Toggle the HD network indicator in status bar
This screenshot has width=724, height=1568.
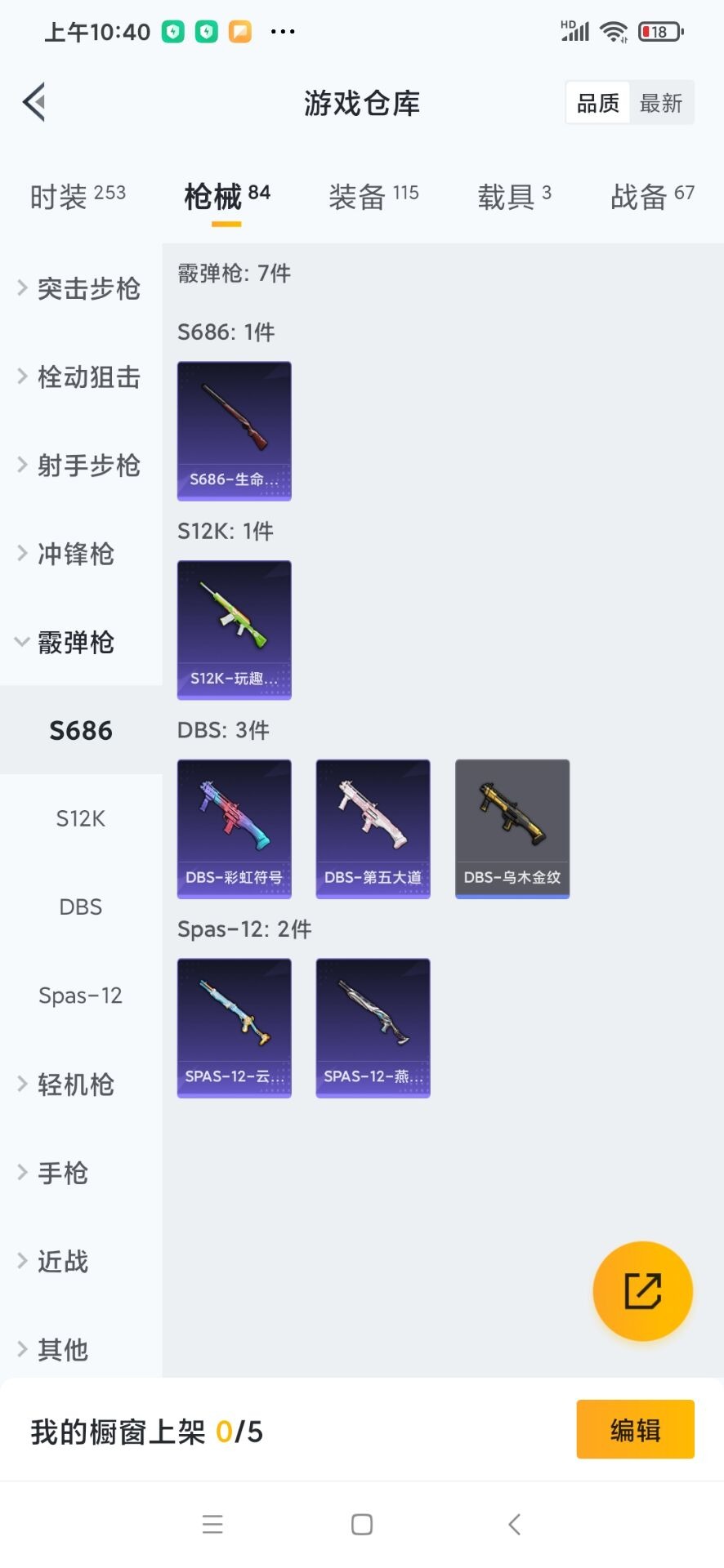(x=574, y=31)
